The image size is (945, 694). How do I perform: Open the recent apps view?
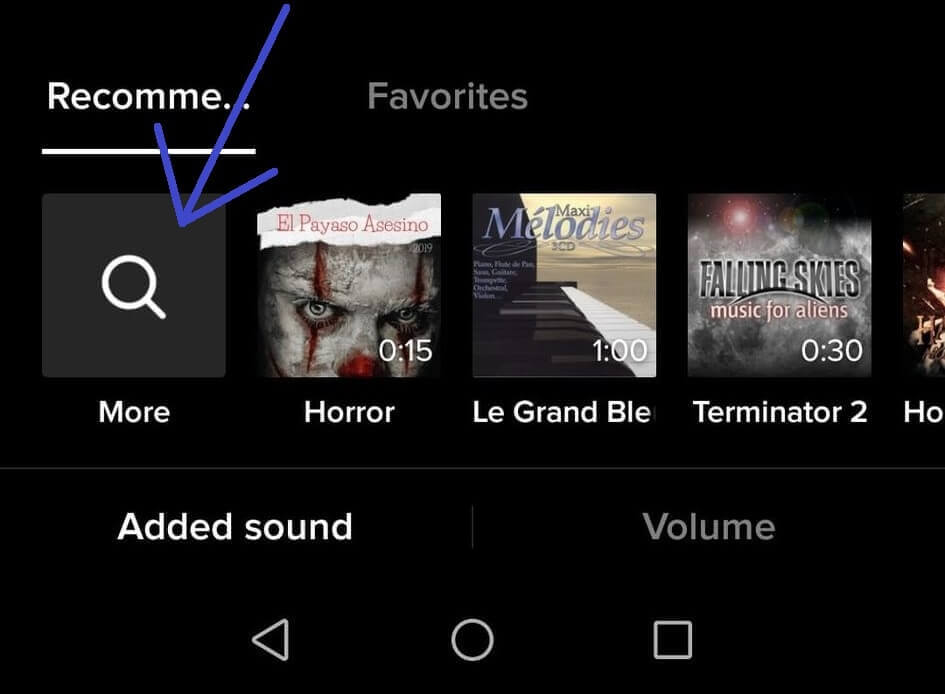pos(672,640)
